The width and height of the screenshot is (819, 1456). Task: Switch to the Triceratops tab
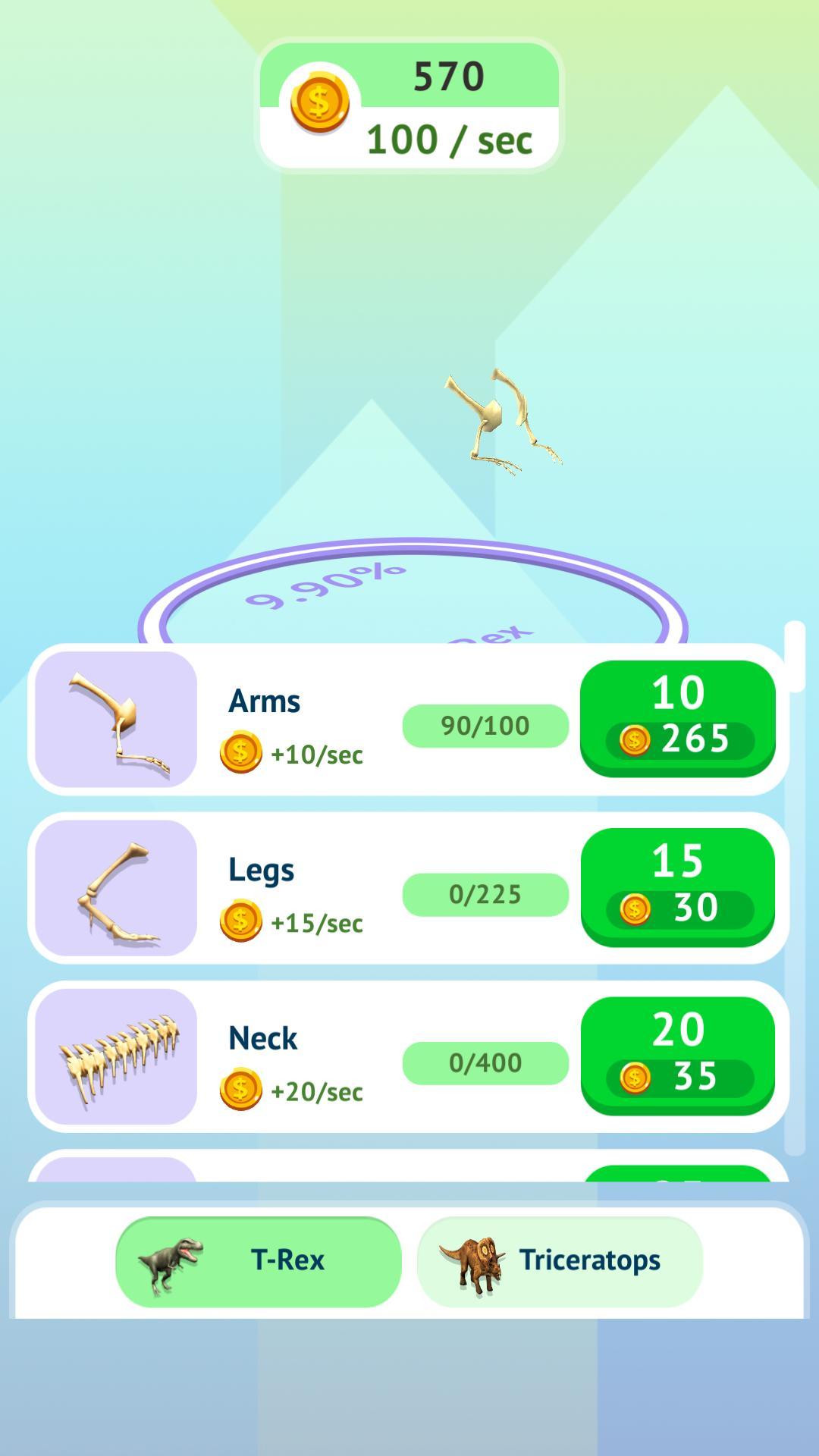[560, 1261]
